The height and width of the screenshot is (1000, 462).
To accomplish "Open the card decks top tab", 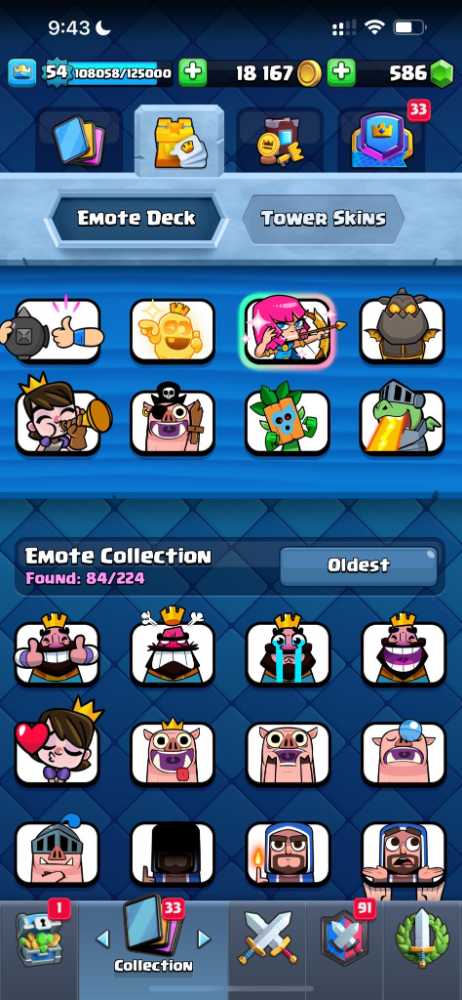I will [80, 140].
